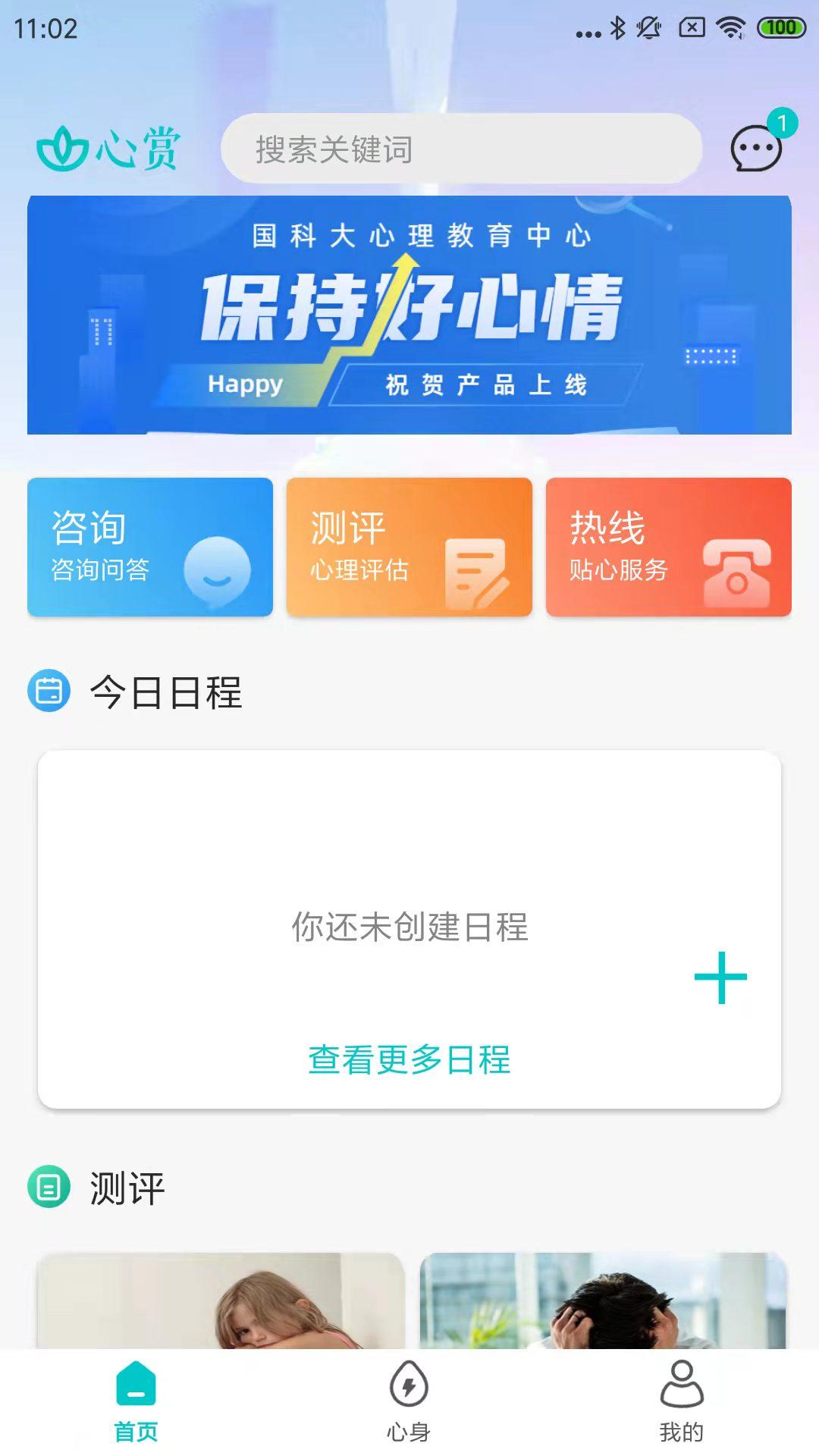Switch to the 心身 tab
Viewport: 819px width, 1456px height.
[409, 1401]
